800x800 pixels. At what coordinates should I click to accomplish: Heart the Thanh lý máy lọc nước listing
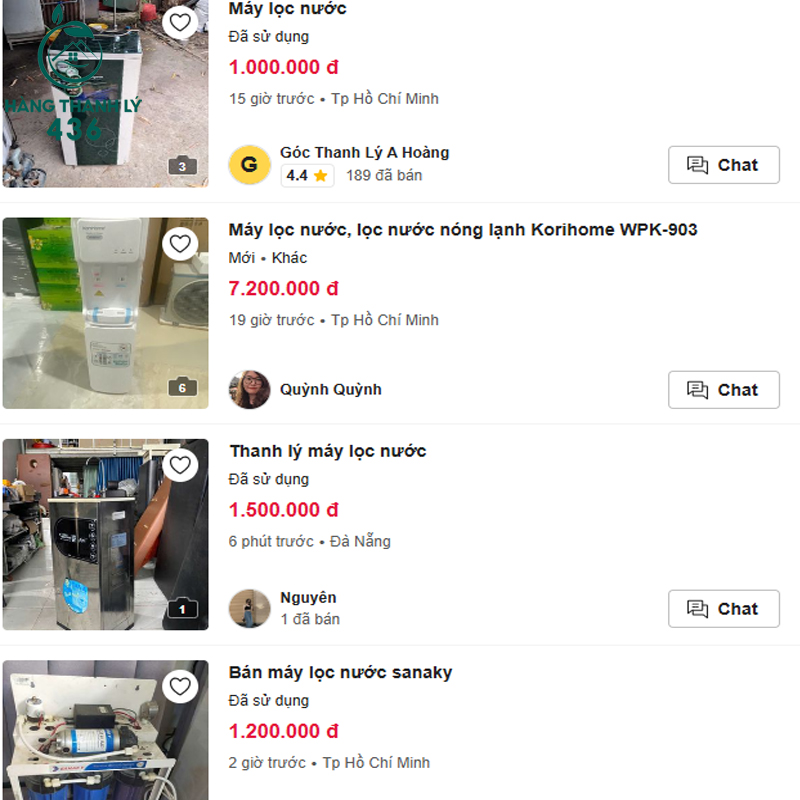pos(180,465)
